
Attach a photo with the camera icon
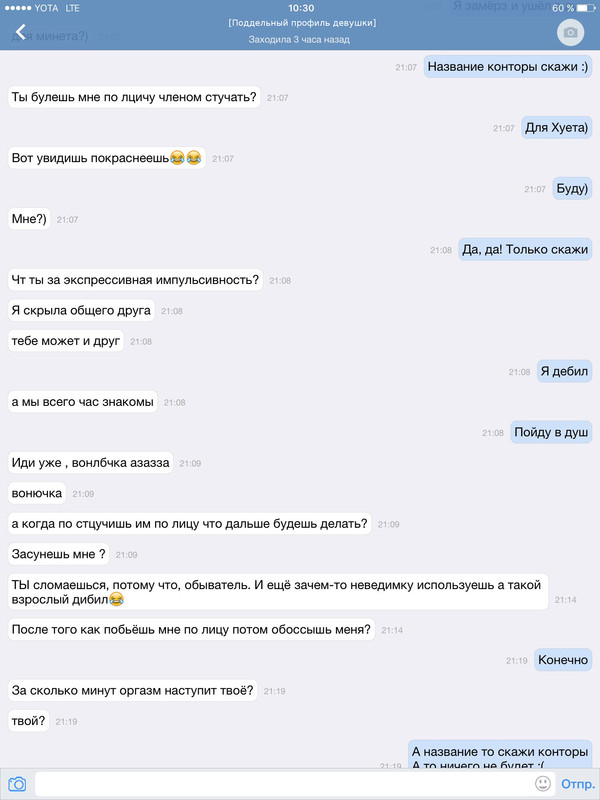[x=17, y=783]
